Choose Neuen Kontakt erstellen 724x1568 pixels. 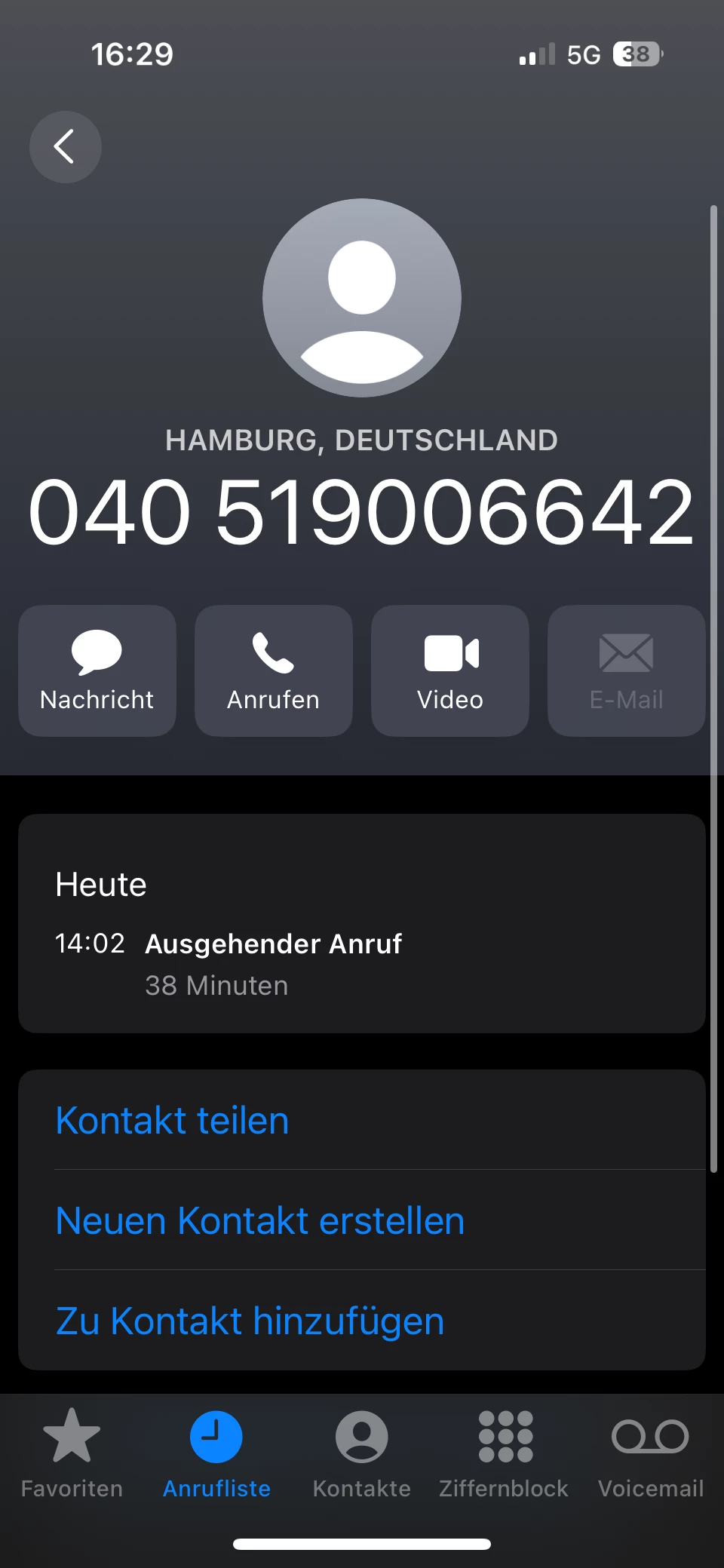coord(260,1221)
